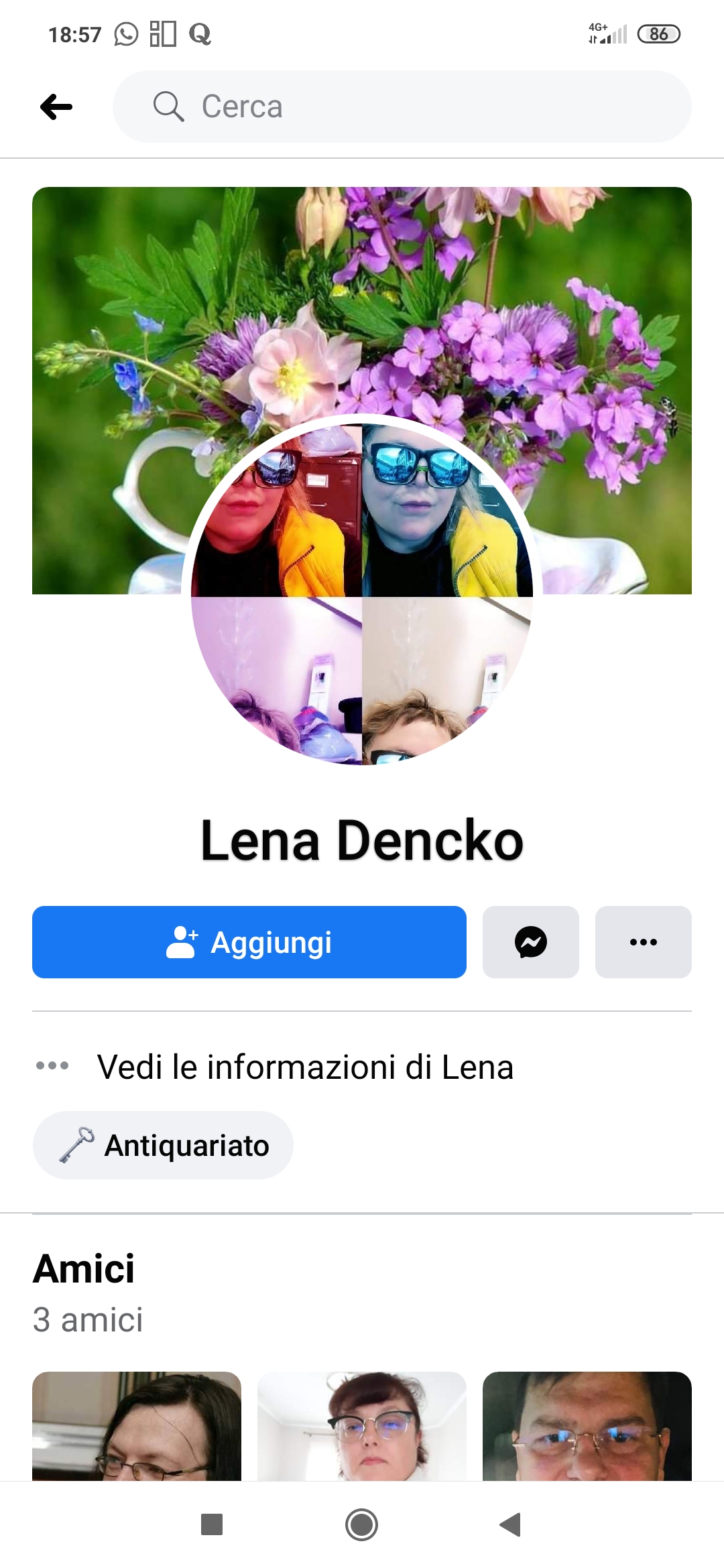Open the Cerca search field
The height and width of the screenshot is (1568, 724).
click(x=402, y=107)
